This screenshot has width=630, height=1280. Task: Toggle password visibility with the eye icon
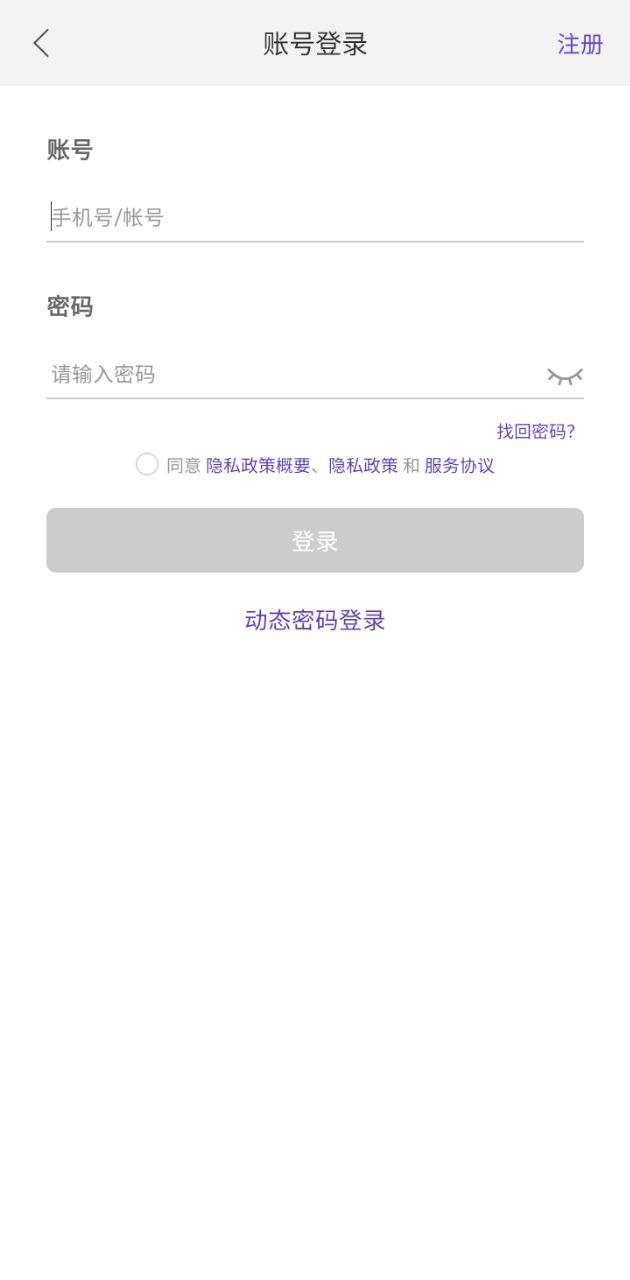(565, 376)
